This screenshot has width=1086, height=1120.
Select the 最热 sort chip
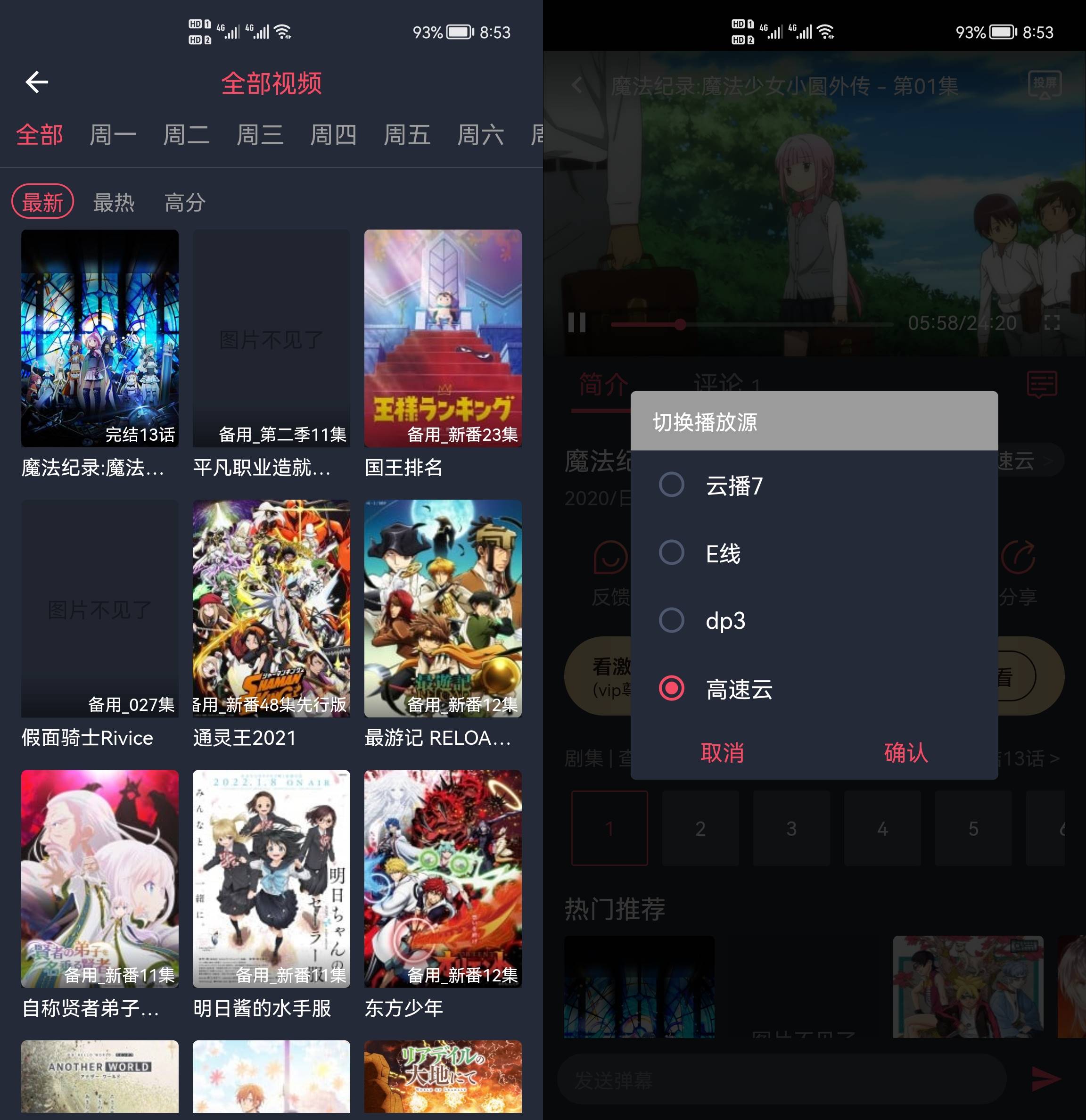coord(114,202)
